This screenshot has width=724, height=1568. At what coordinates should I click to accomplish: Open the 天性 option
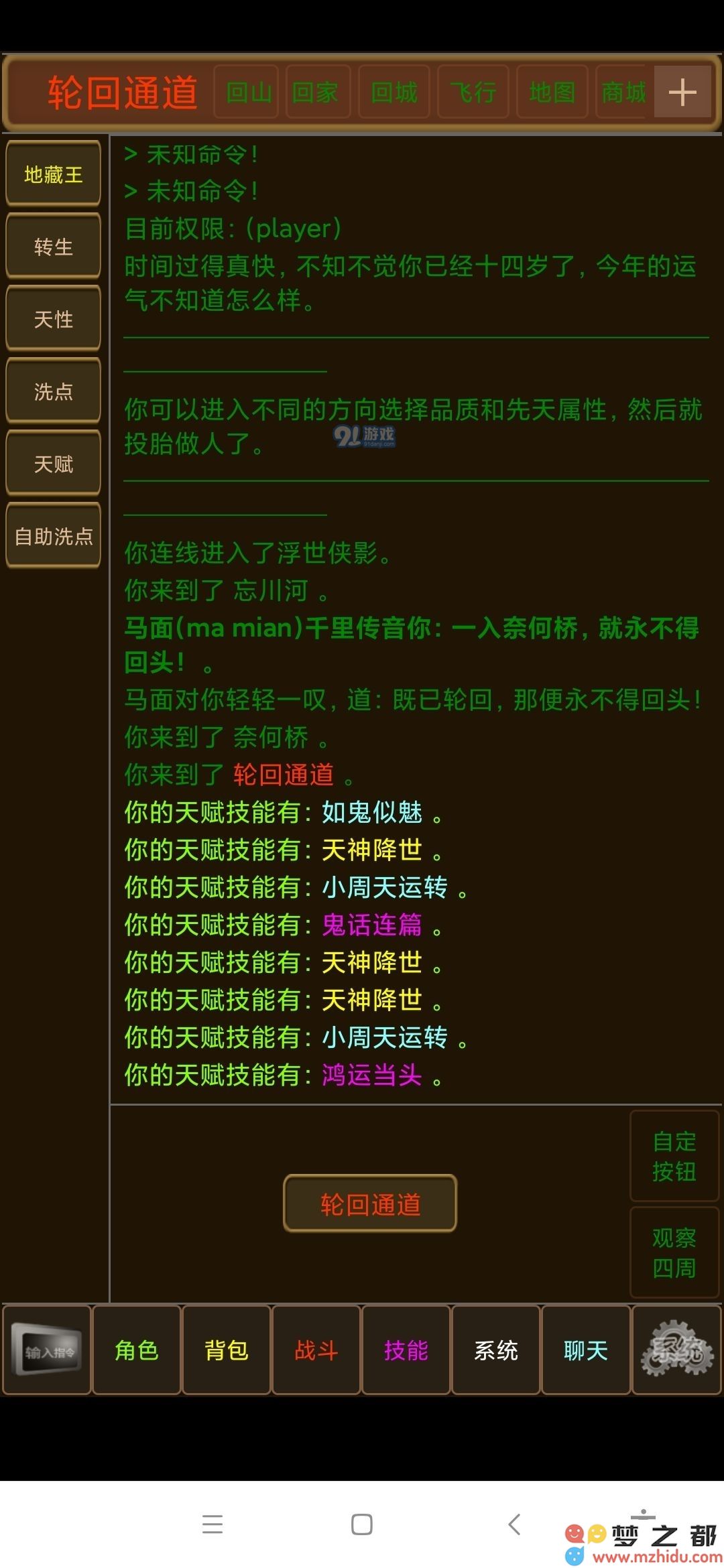[x=53, y=319]
